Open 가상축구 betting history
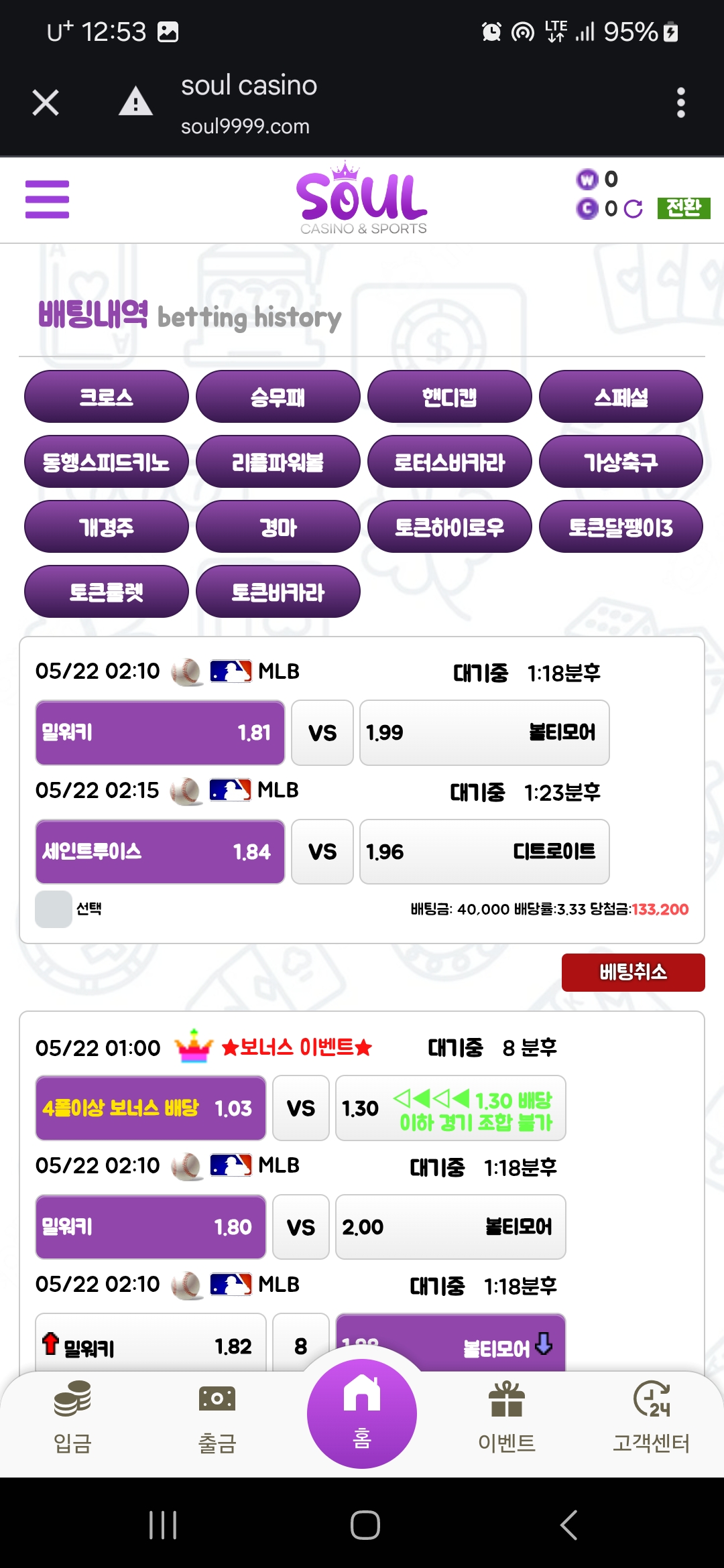The width and height of the screenshot is (724, 1568). (621, 462)
